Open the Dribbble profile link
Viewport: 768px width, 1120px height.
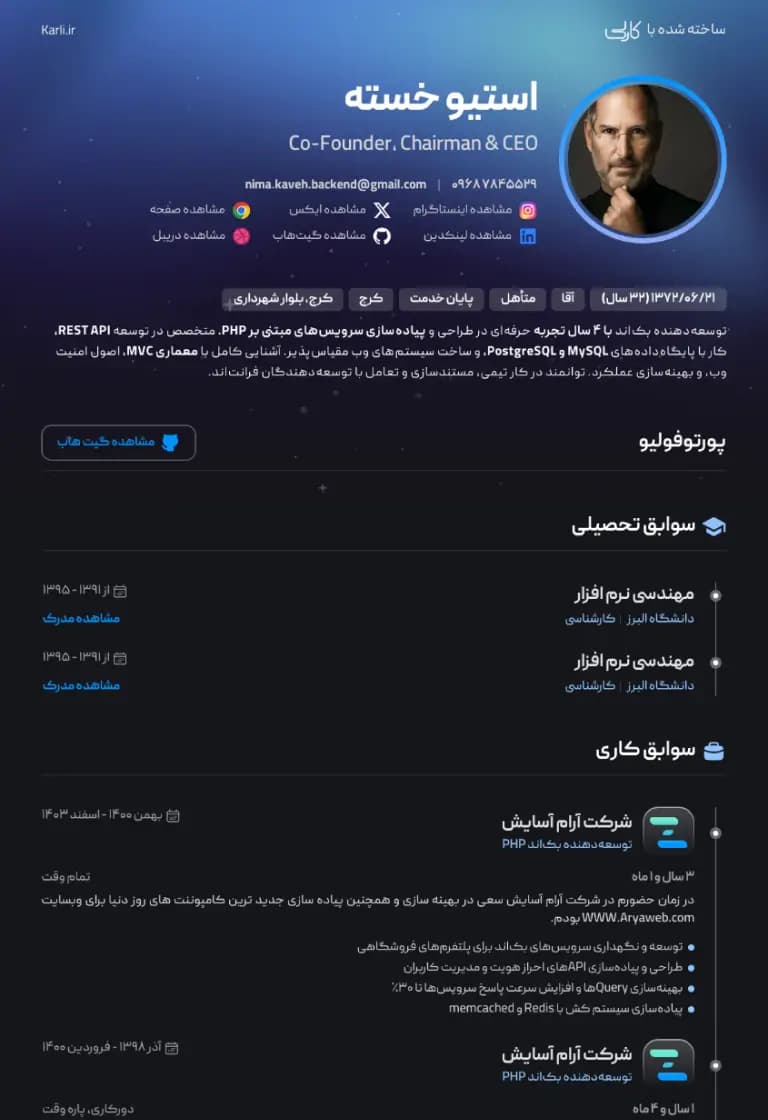200,236
